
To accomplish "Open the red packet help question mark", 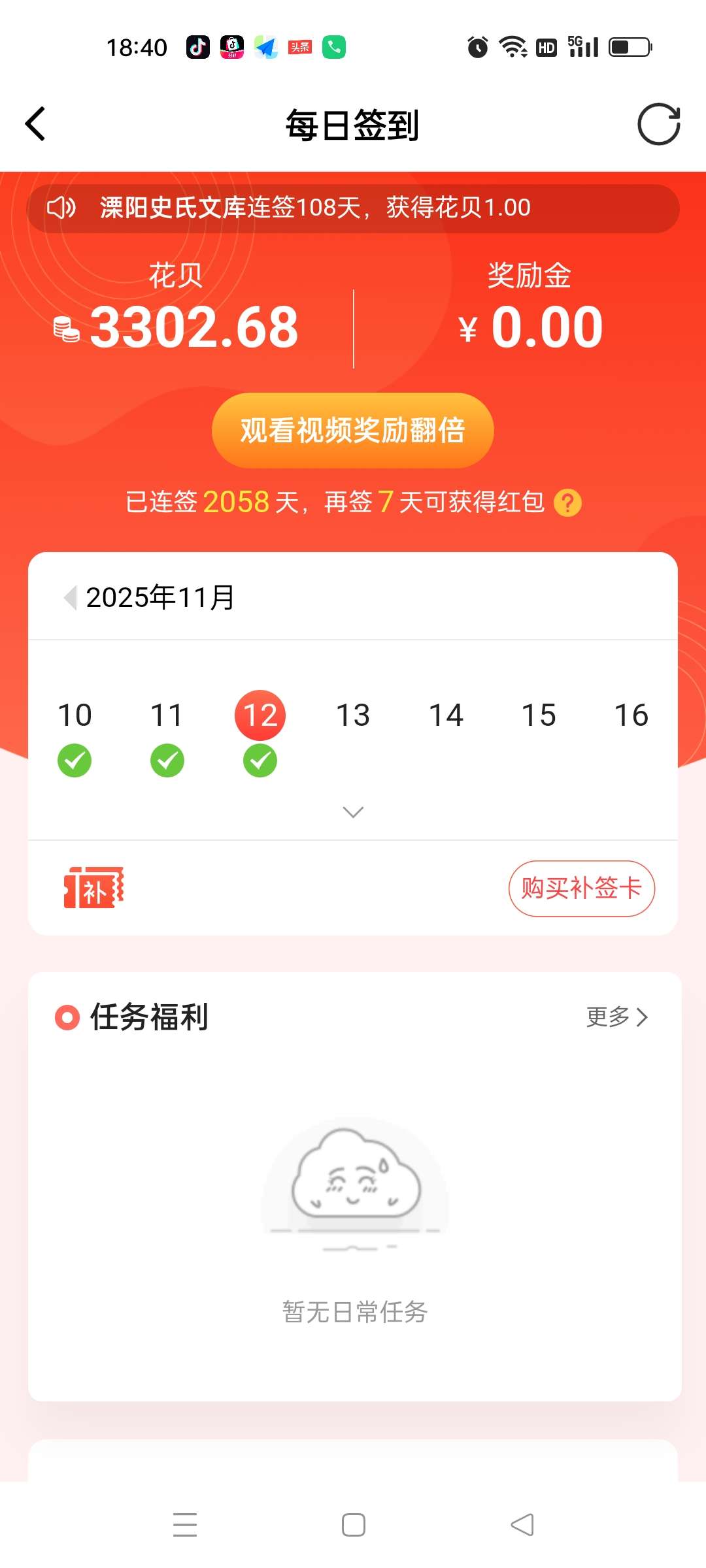I will [x=567, y=503].
